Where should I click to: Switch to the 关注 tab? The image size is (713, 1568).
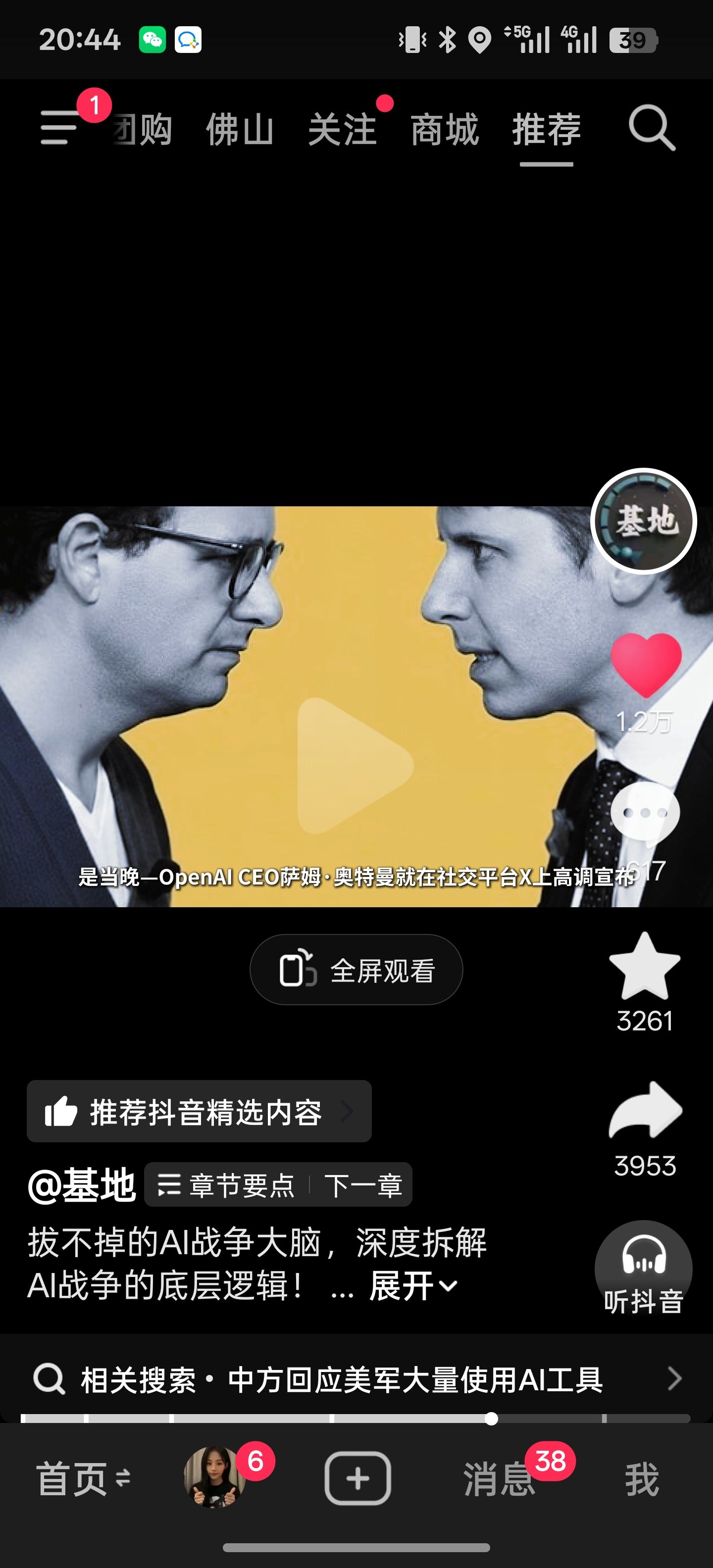[342, 130]
